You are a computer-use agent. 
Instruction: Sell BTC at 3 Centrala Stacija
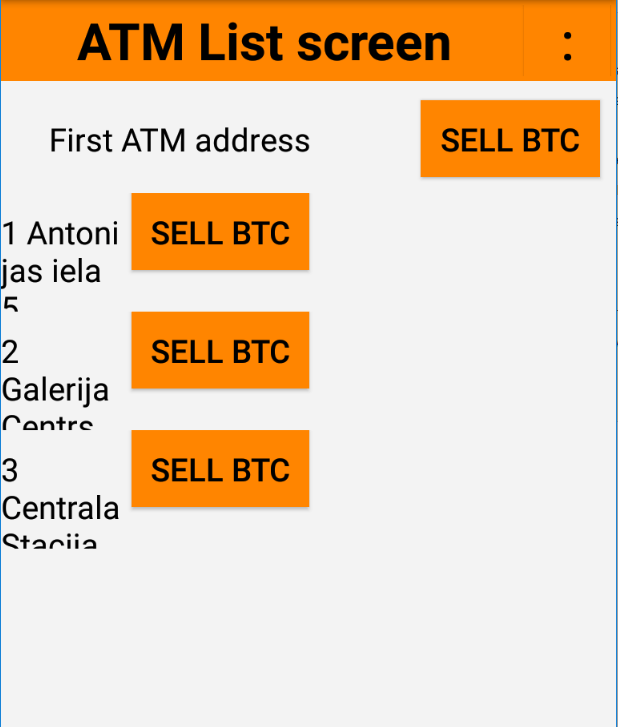[220, 469]
